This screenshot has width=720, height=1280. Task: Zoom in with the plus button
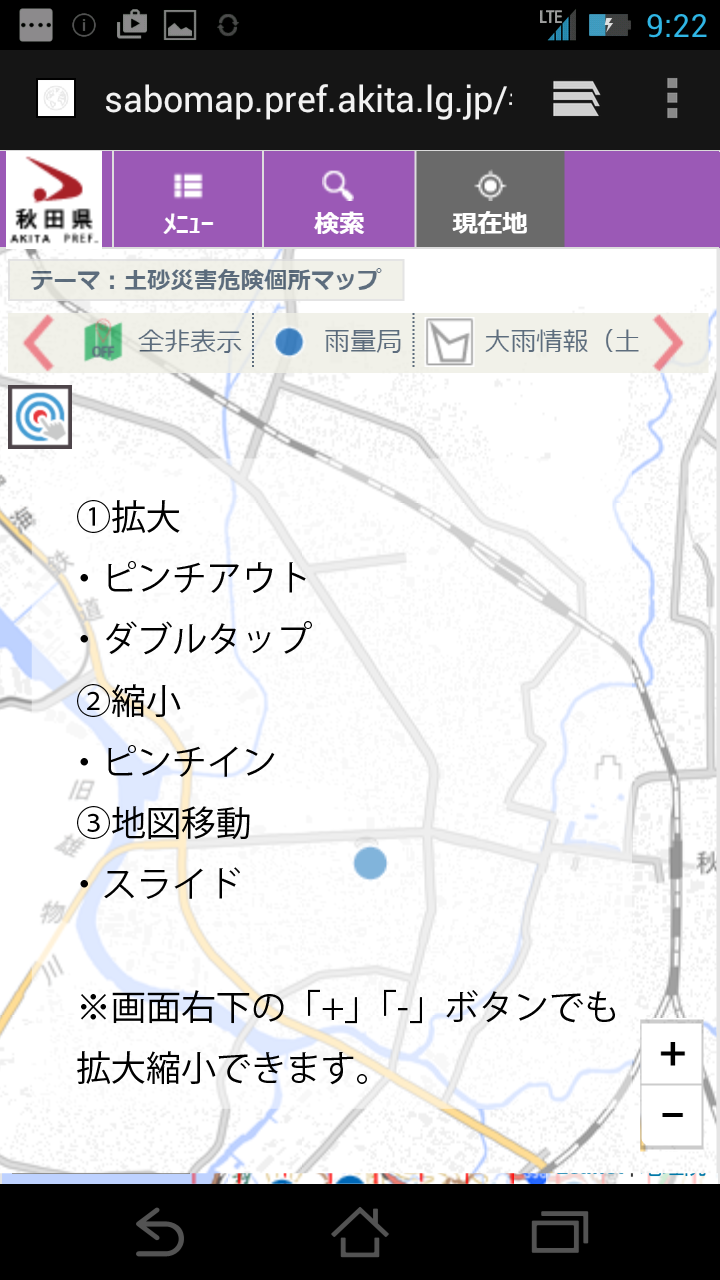(x=672, y=1053)
